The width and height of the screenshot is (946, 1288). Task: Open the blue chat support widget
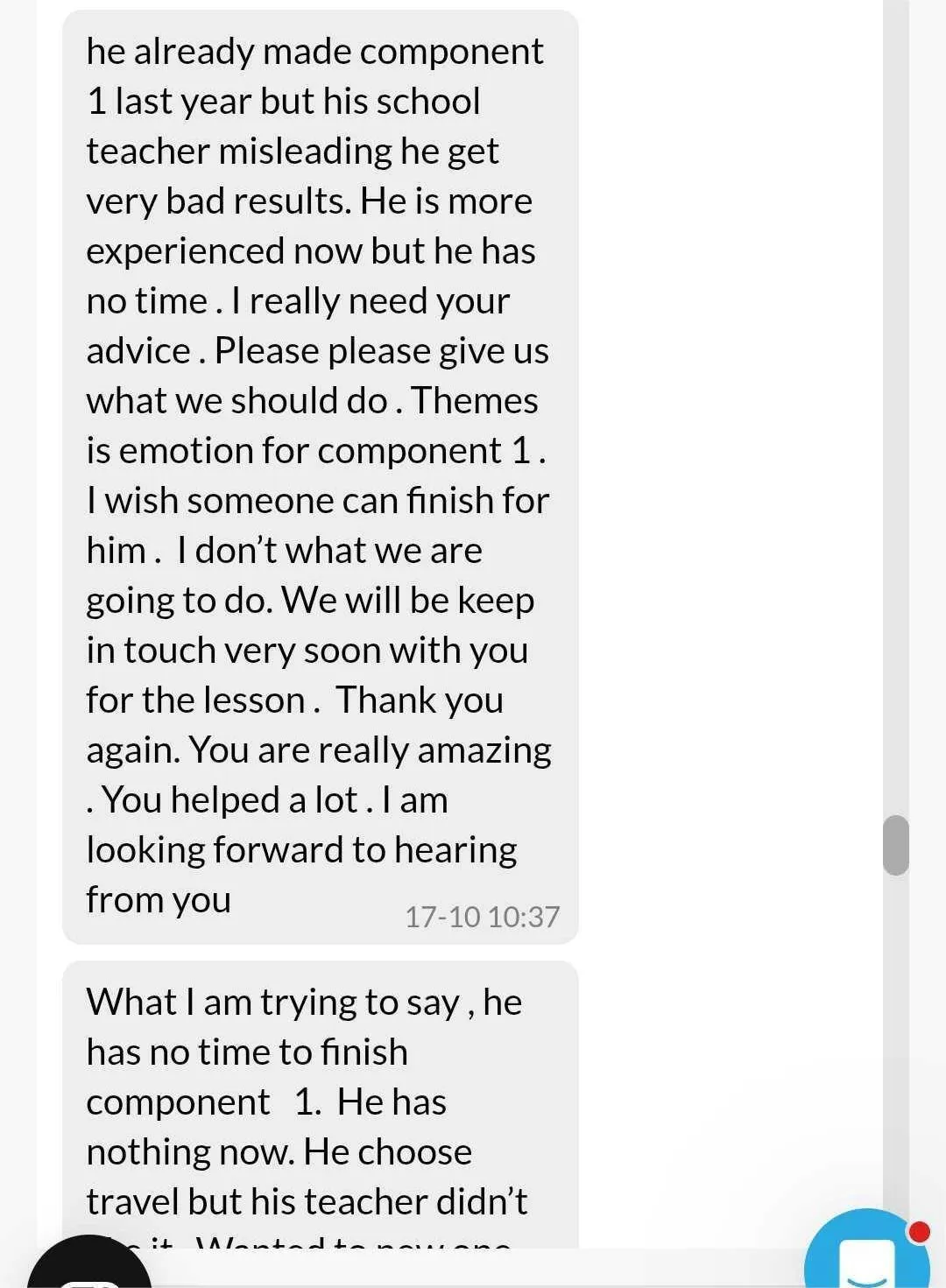pos(865,1252)
